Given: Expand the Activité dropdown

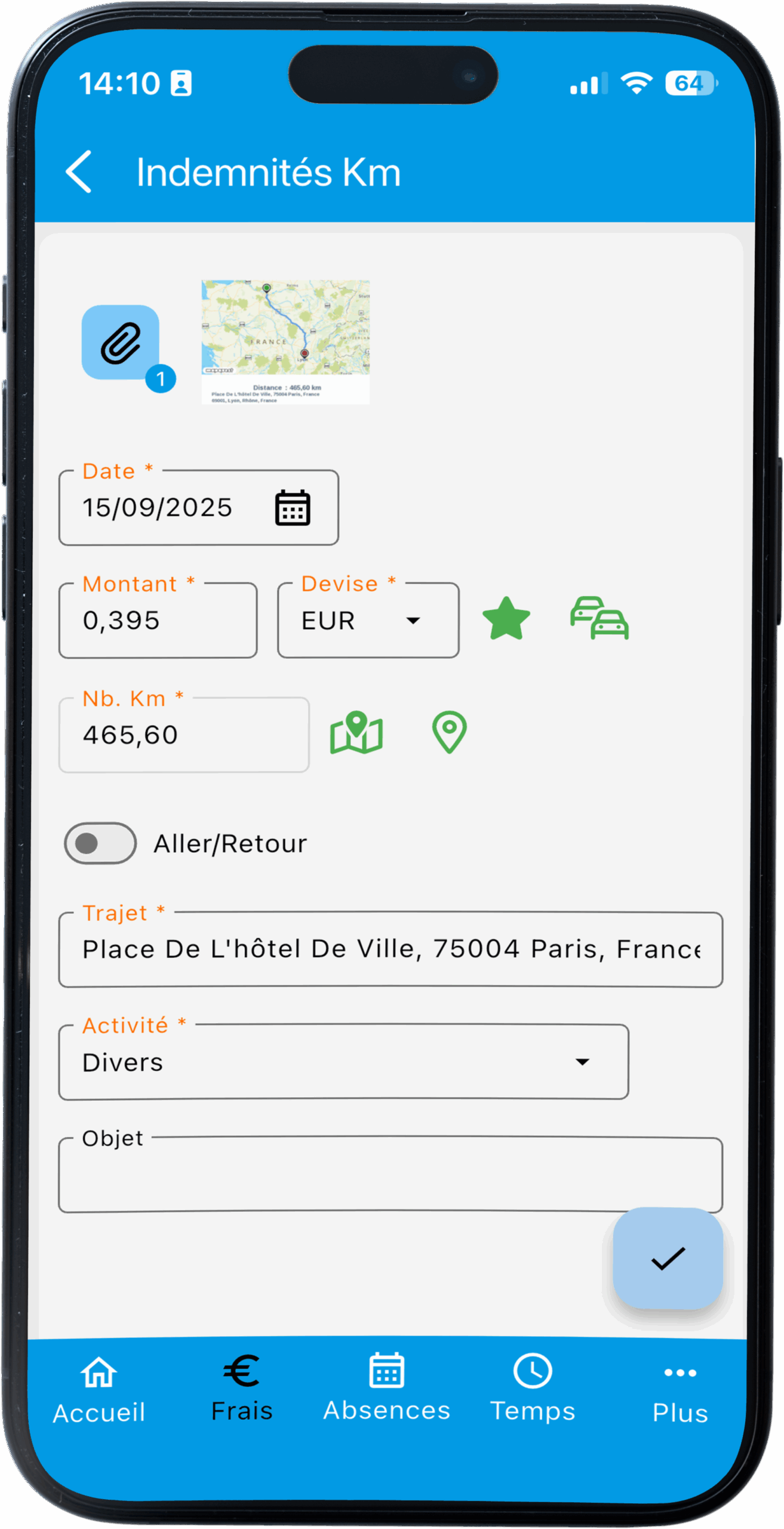Looking at the screenshot, I should [x=343, y=1063].
